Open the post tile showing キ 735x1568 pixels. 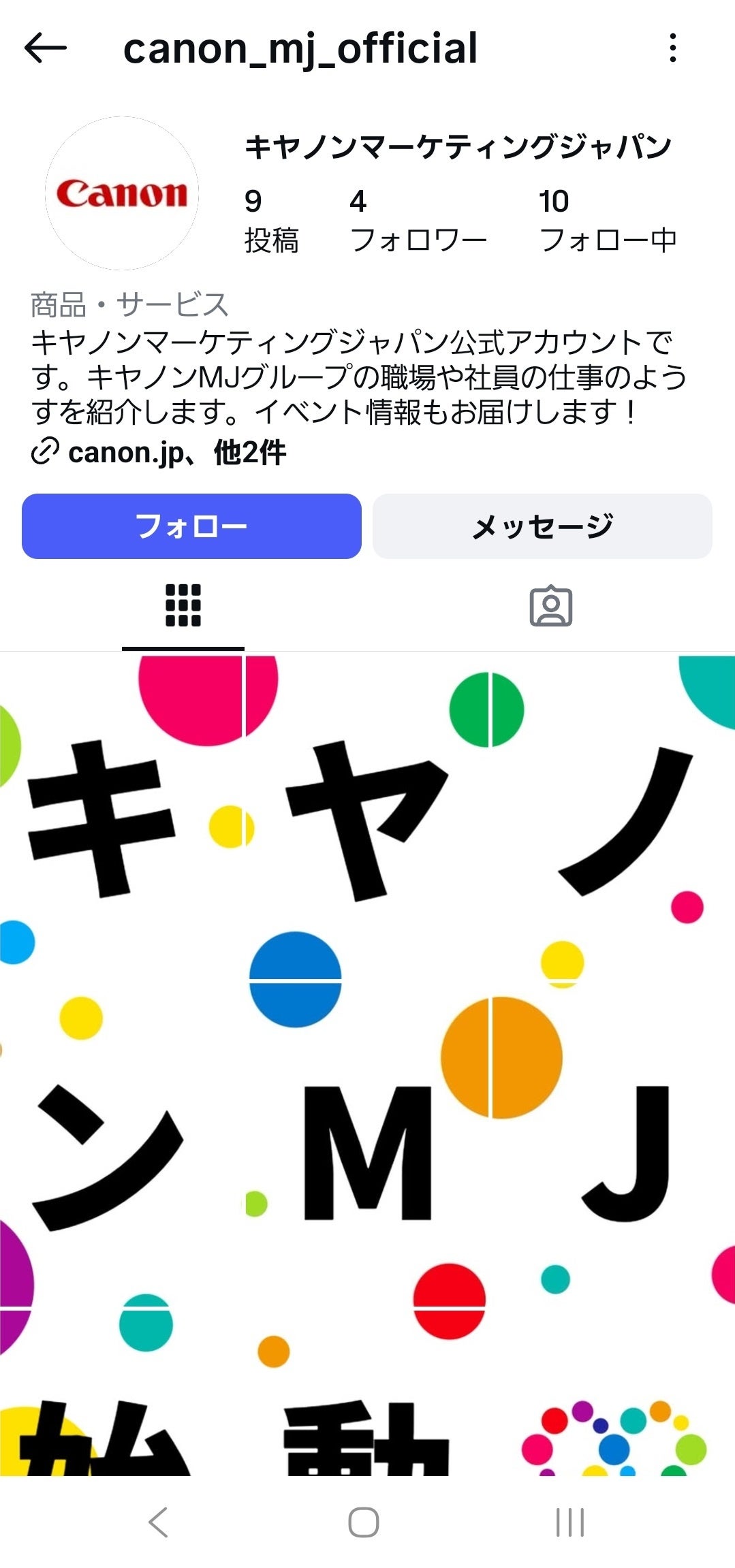[121, 817]
